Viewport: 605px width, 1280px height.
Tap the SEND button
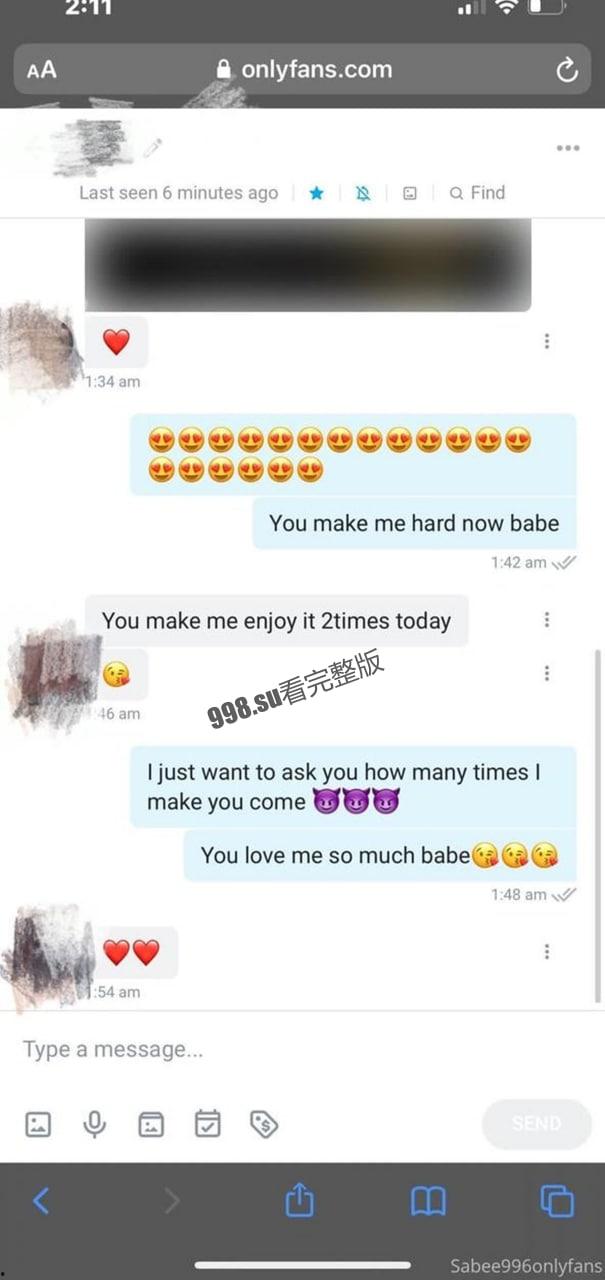tap(536, 1124)
